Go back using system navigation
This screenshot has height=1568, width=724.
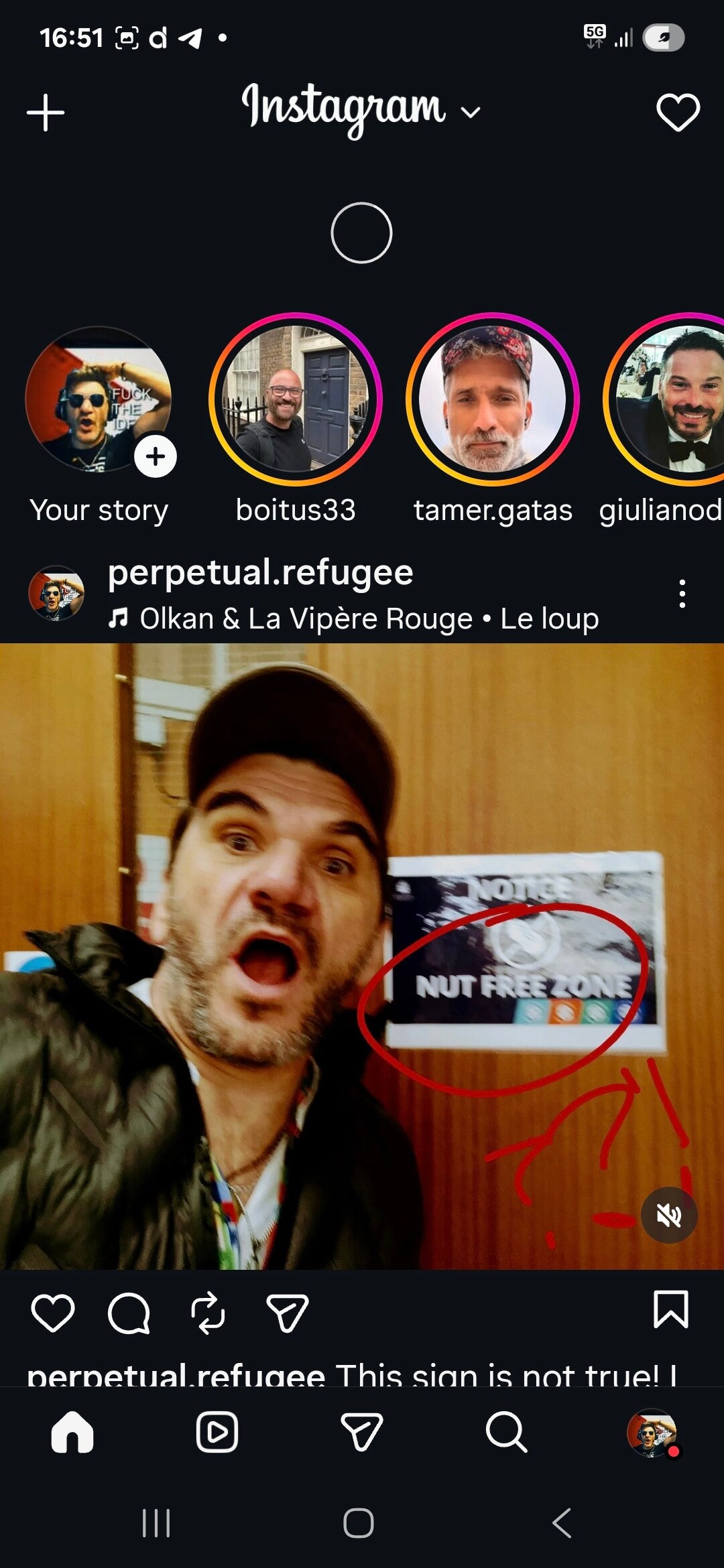click(562, 1523)
